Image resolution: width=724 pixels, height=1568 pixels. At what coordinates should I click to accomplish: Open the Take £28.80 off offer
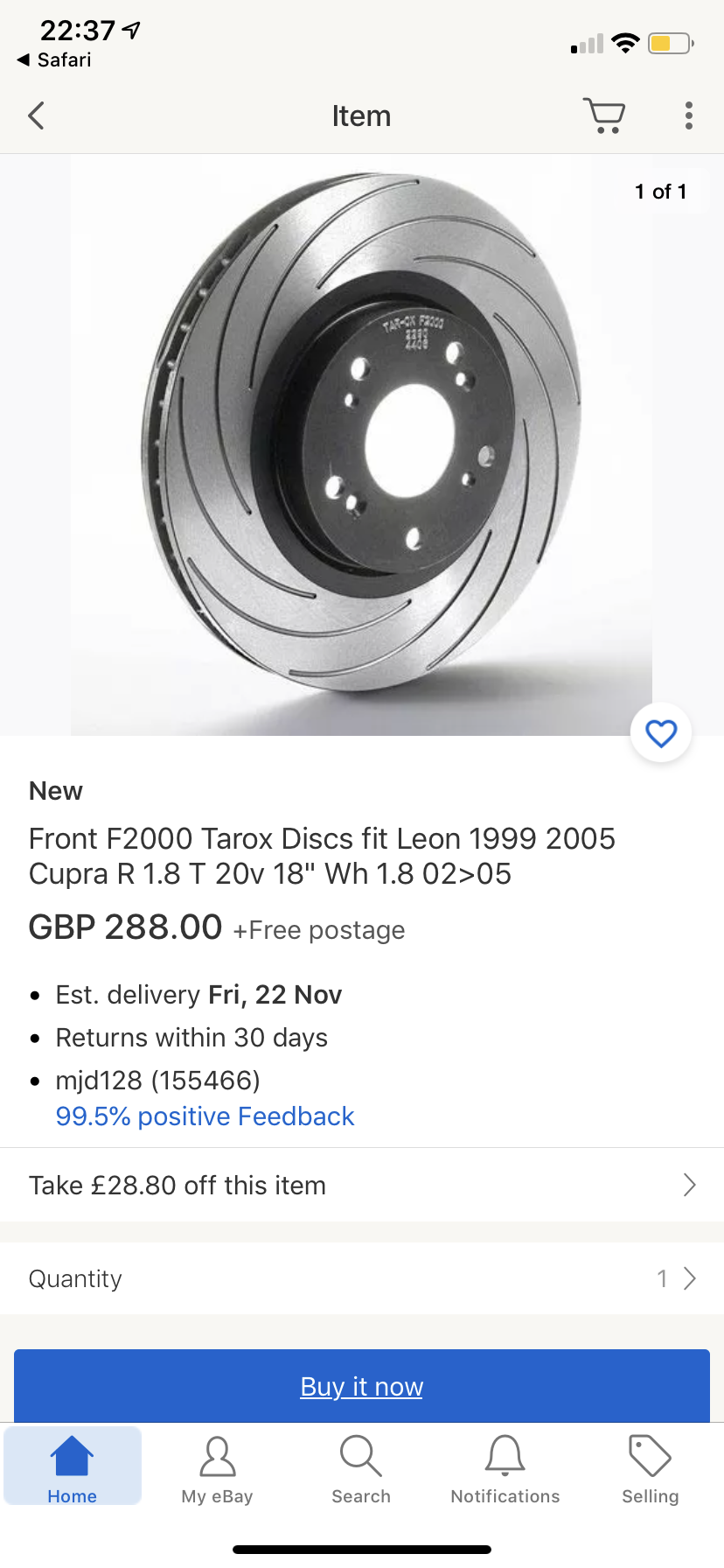point(362,1185)
